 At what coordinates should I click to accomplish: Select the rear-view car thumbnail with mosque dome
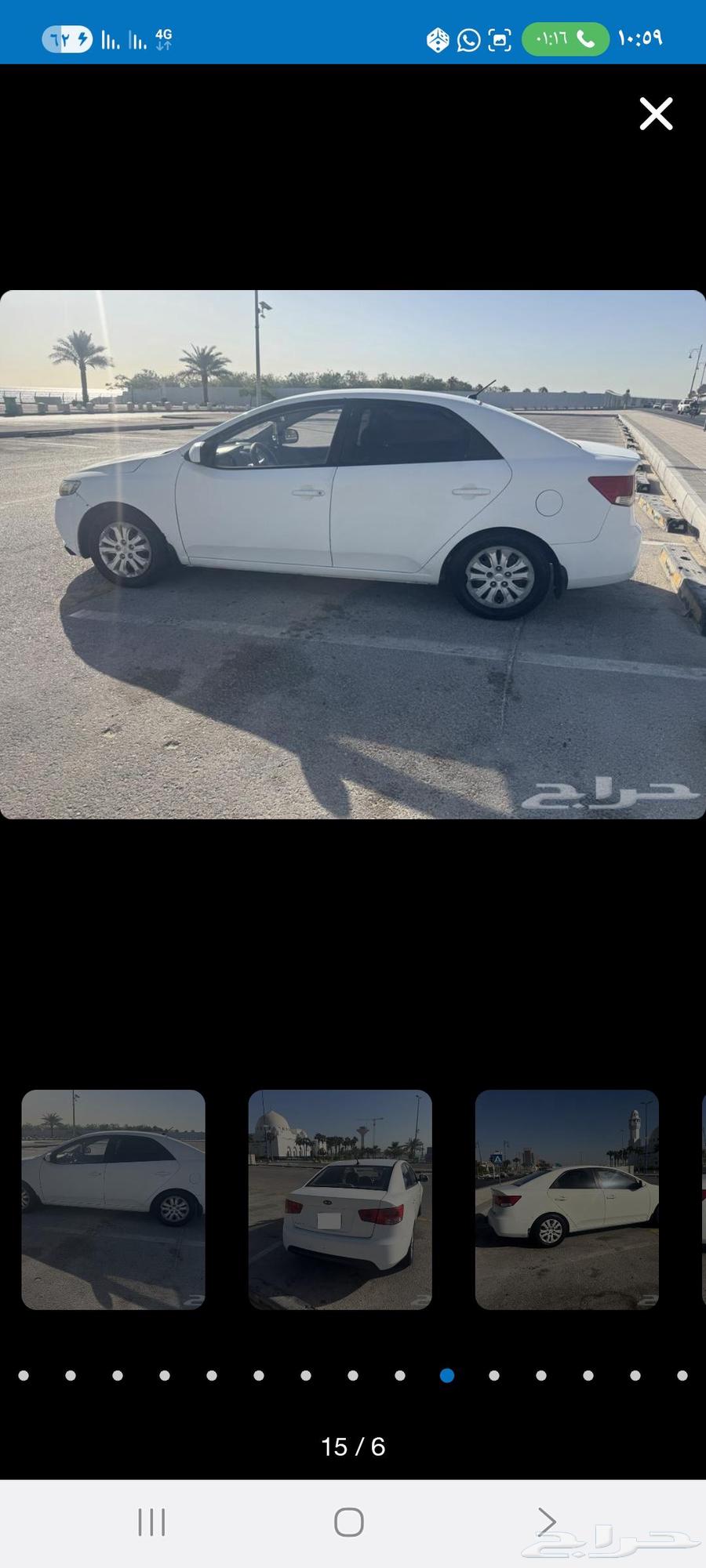coord(340,1200)
